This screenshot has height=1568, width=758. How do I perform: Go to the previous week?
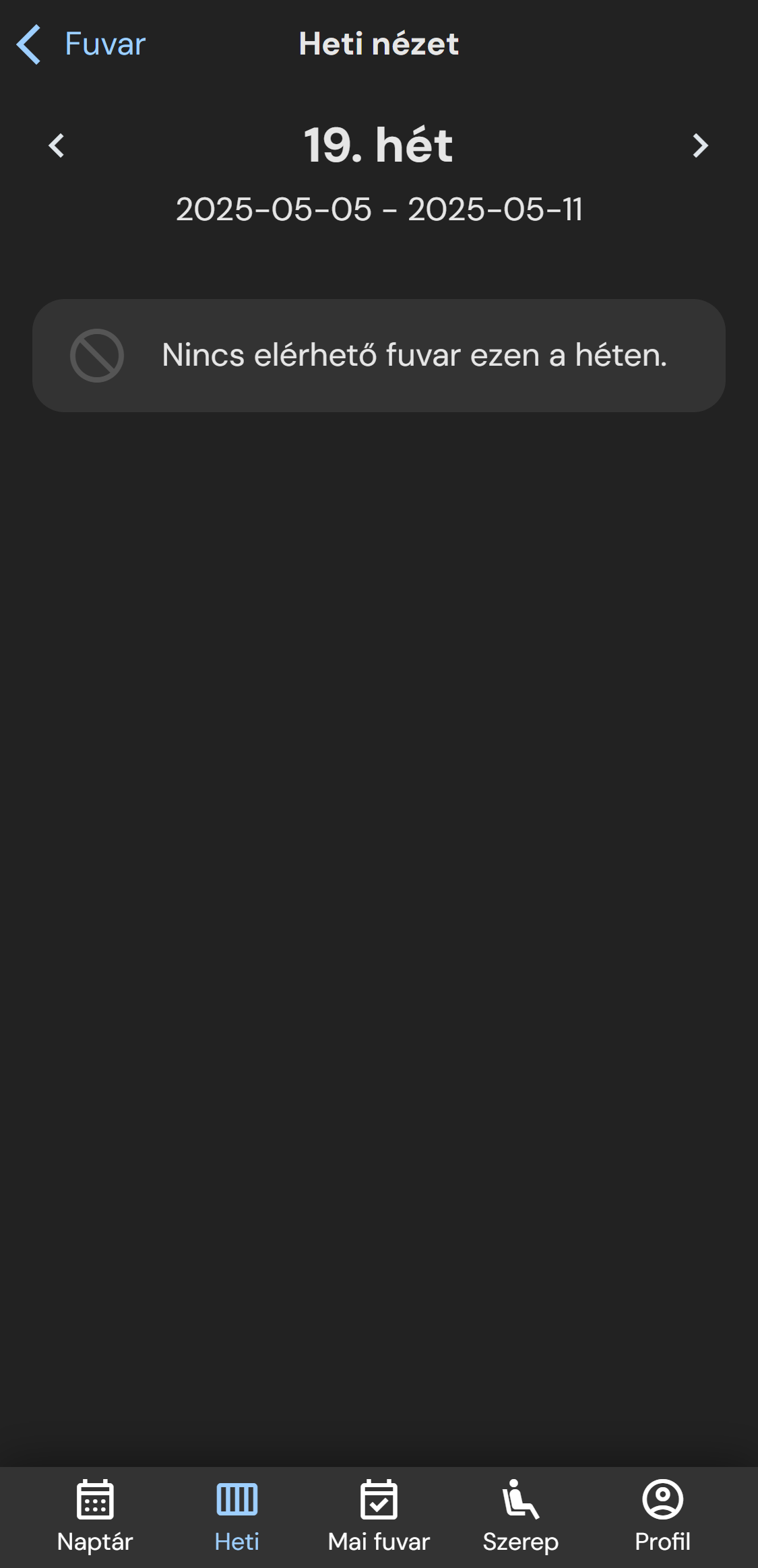tap(57, 145)
